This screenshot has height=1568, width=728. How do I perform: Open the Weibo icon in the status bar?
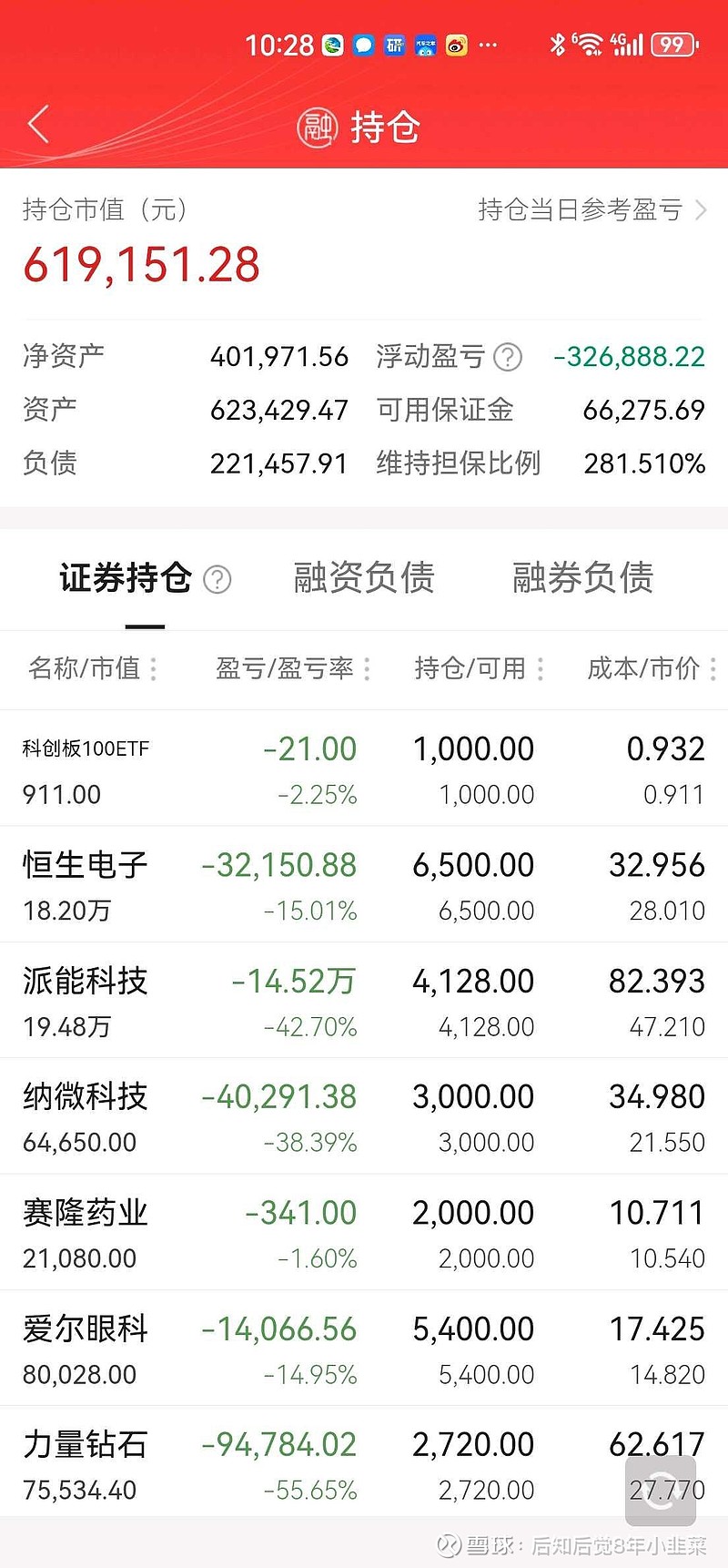coord(455,45)
